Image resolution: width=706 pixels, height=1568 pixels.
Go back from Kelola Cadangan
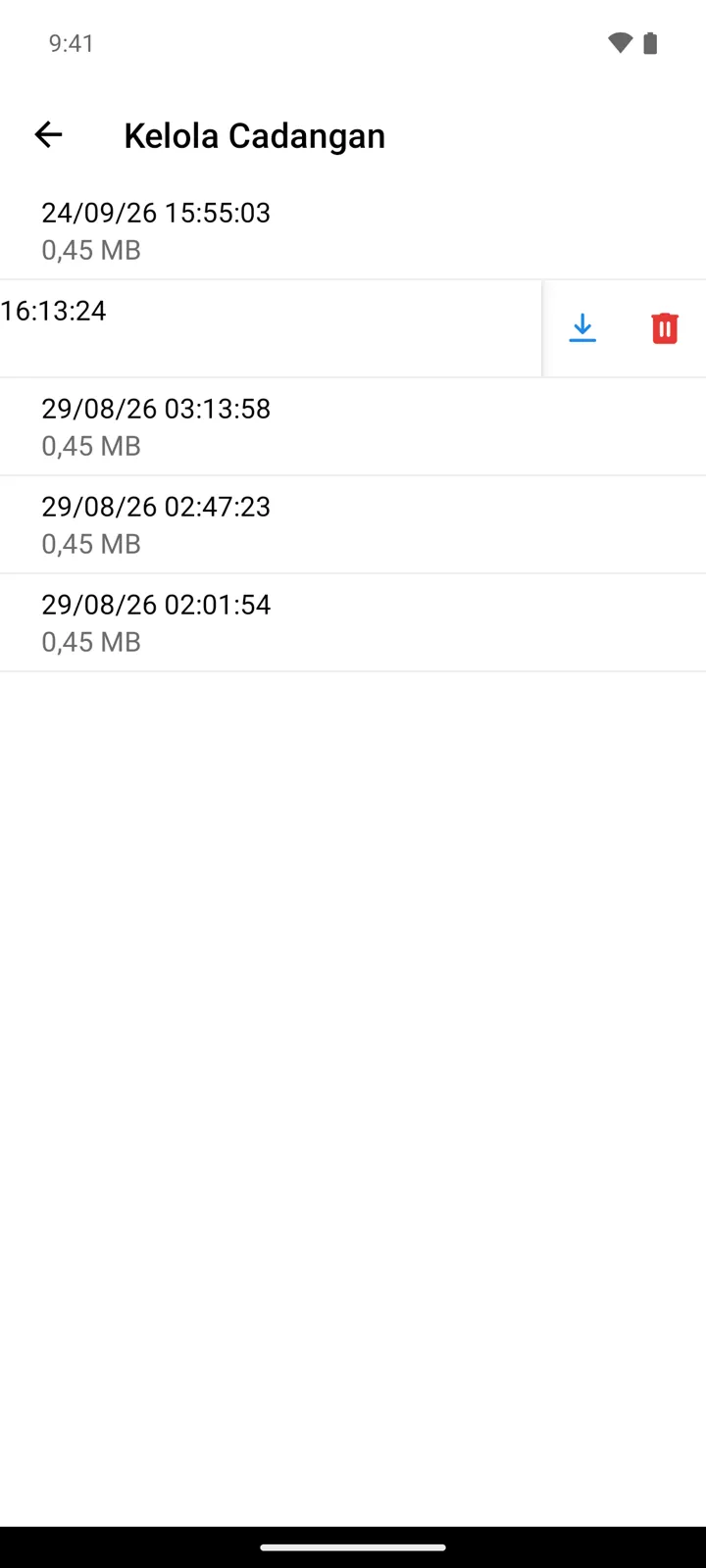point(48,134)
